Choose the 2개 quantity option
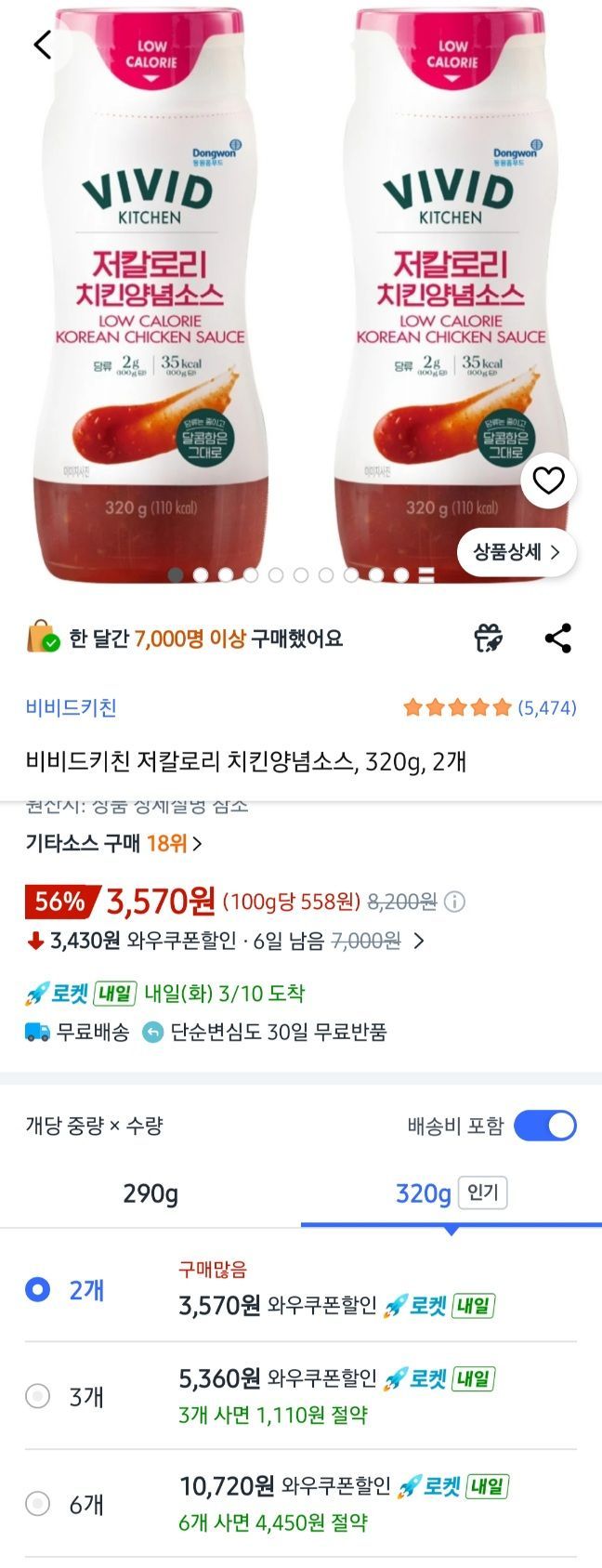Screen dimensions: 602x1568 coord(38,1290)
